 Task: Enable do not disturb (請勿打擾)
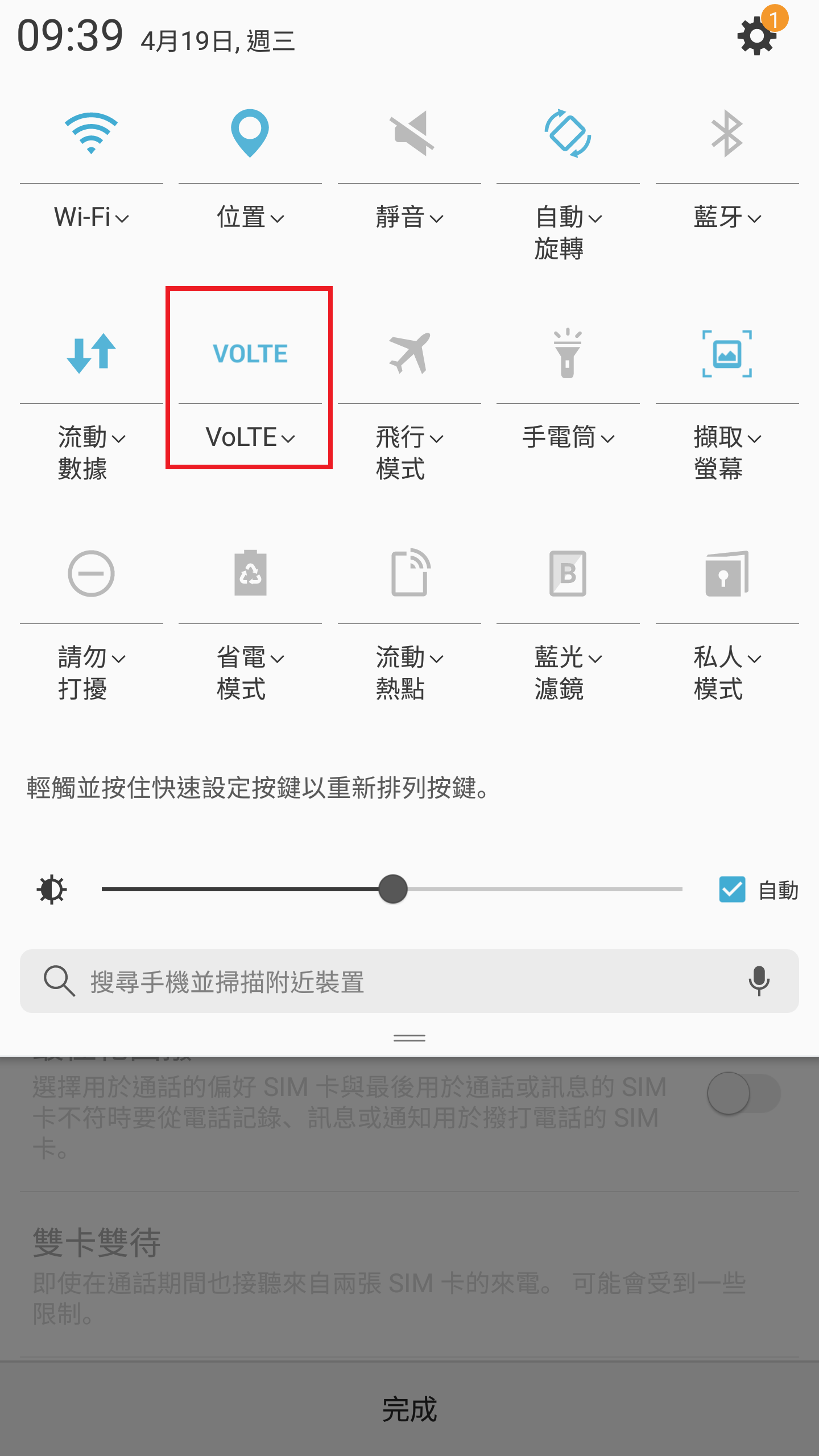91,573
